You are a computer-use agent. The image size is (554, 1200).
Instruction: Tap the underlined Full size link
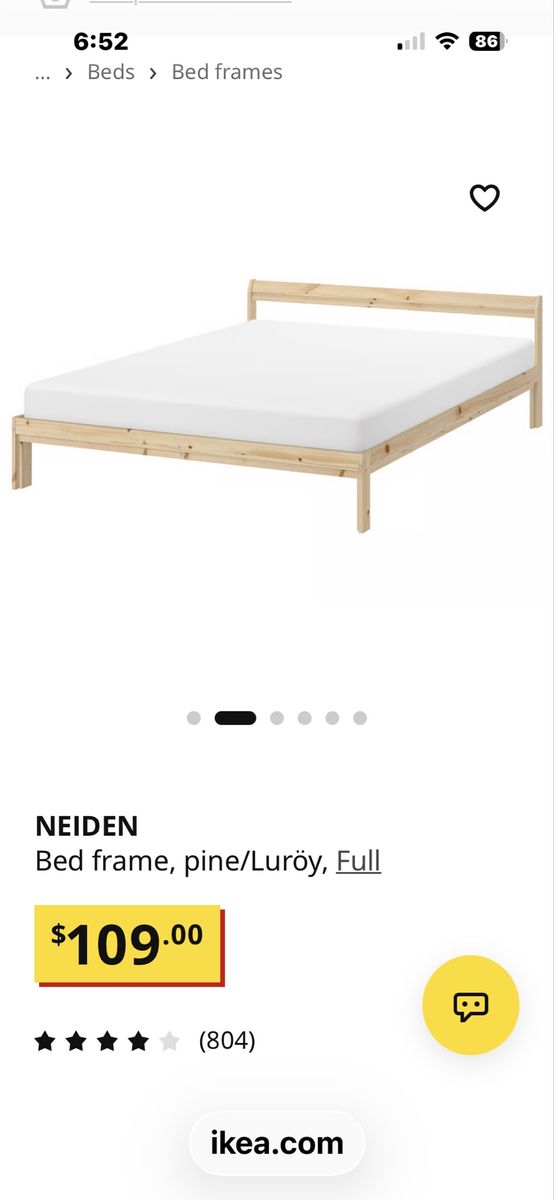[x=358, y=861]
